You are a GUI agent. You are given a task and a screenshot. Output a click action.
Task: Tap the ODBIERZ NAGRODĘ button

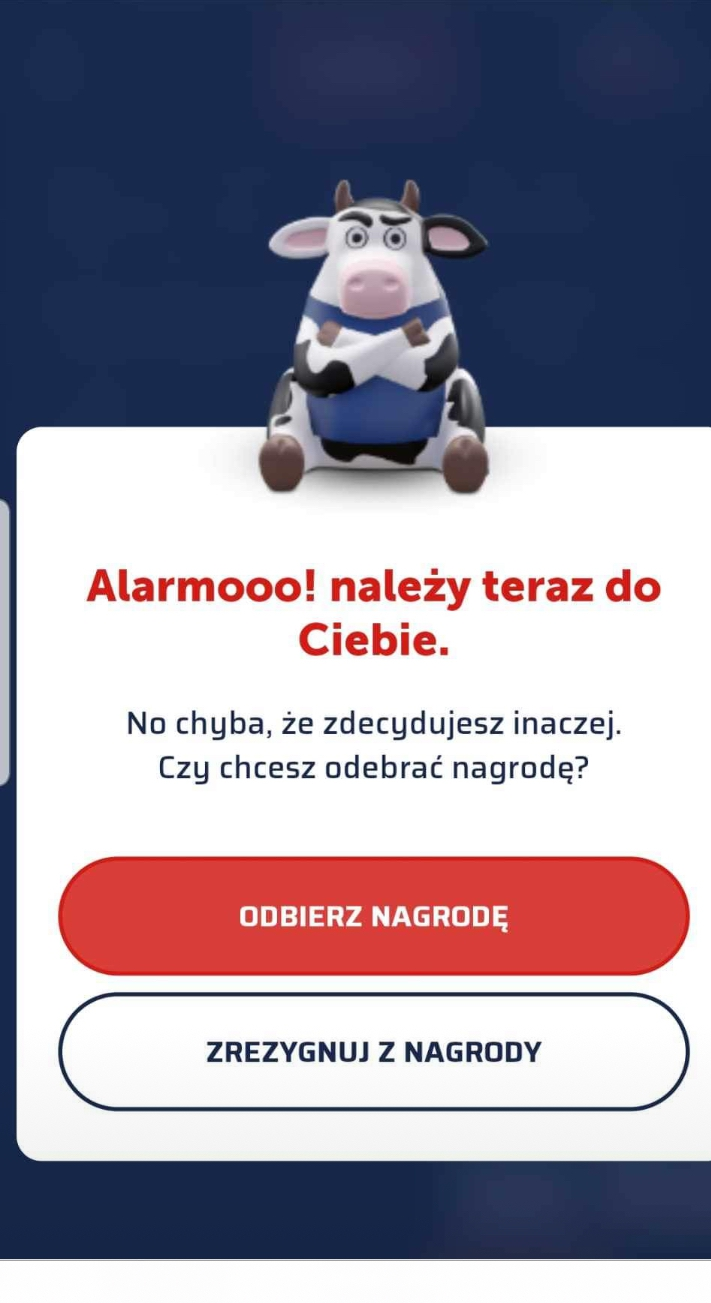click(x=373, y=916)
